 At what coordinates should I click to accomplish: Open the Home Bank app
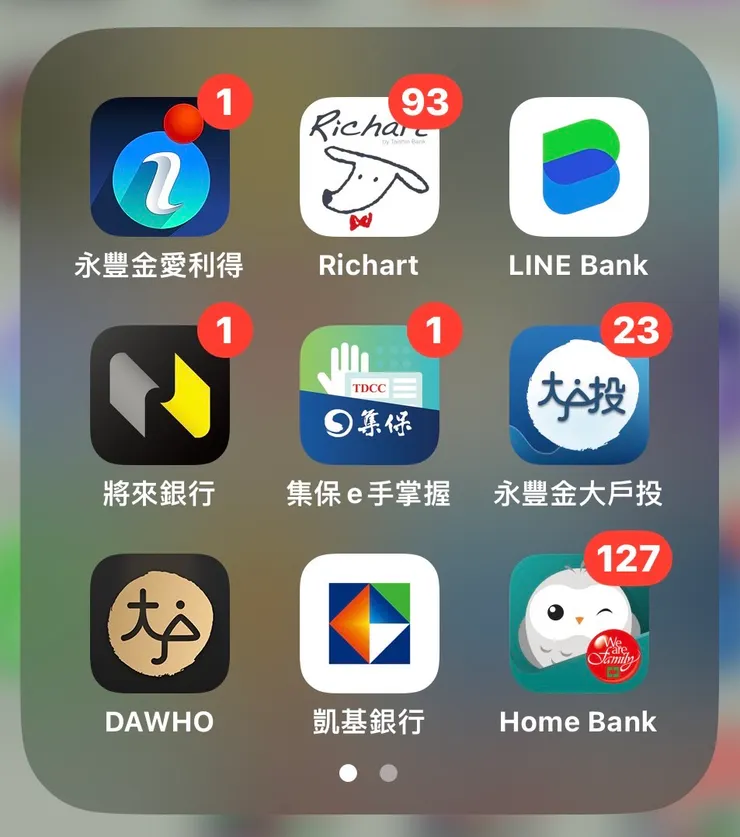click(x=578, y=625)
